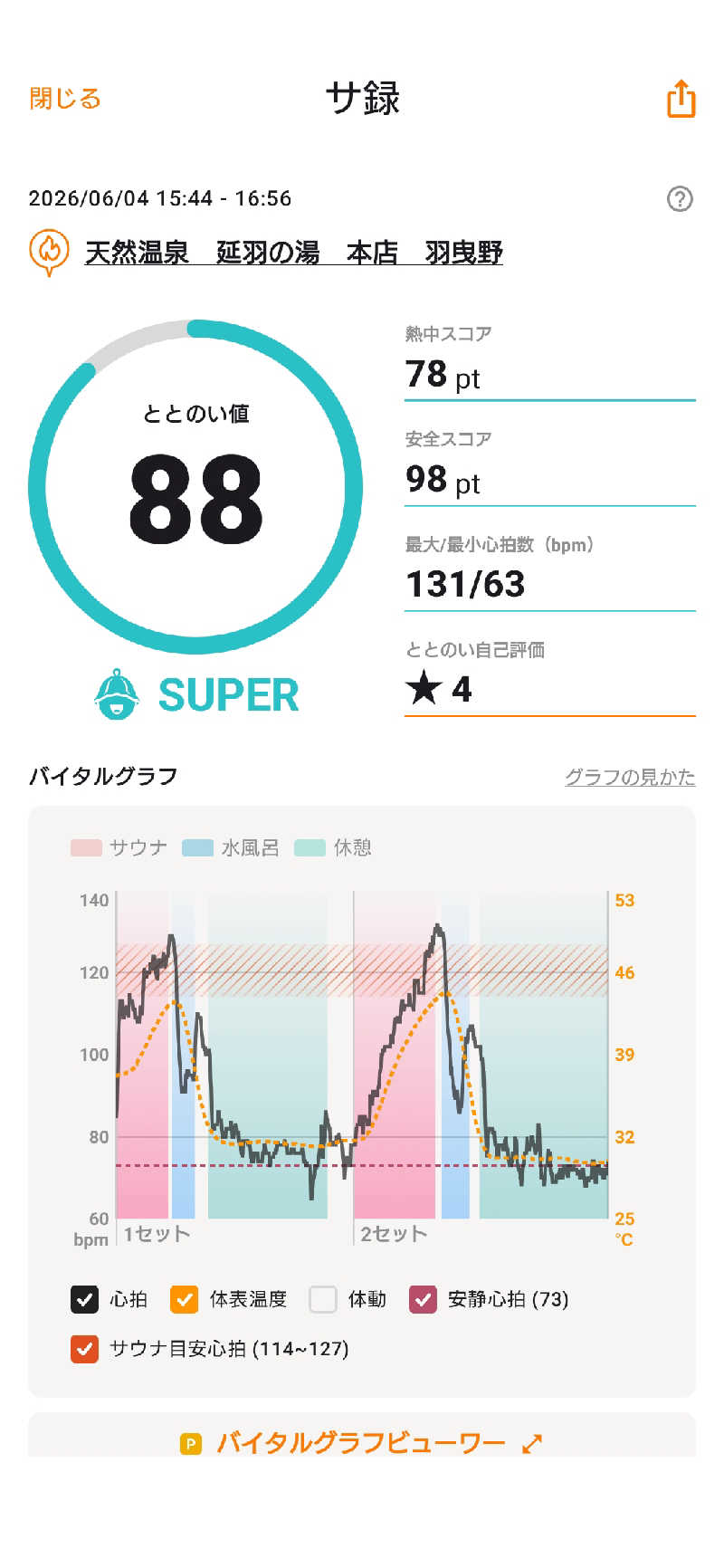724x1568 pixels.
Task: Tap 閉じる to close the record
Action: pyautogui.click(x=65, y=98)
